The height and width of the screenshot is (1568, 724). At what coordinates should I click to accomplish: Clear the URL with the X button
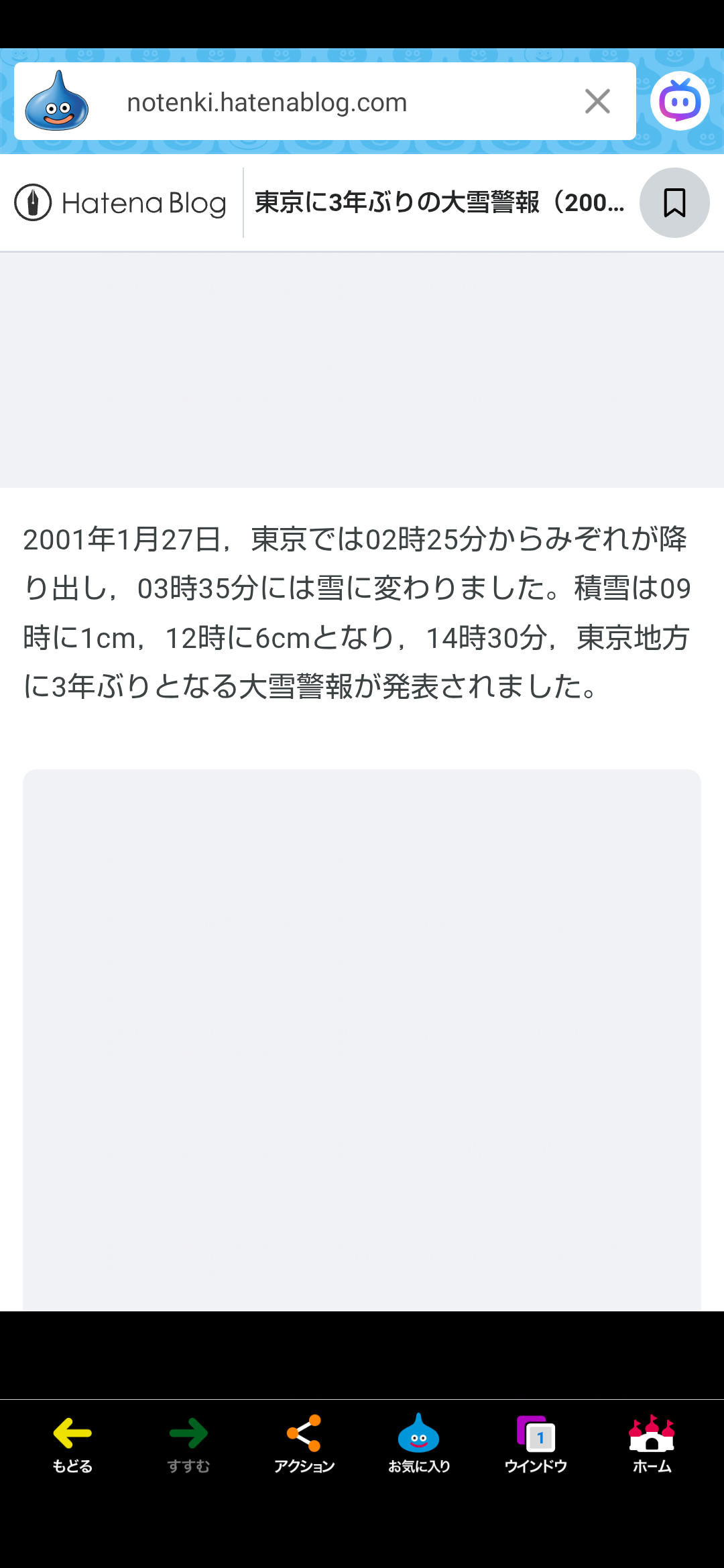pos(597,102)
